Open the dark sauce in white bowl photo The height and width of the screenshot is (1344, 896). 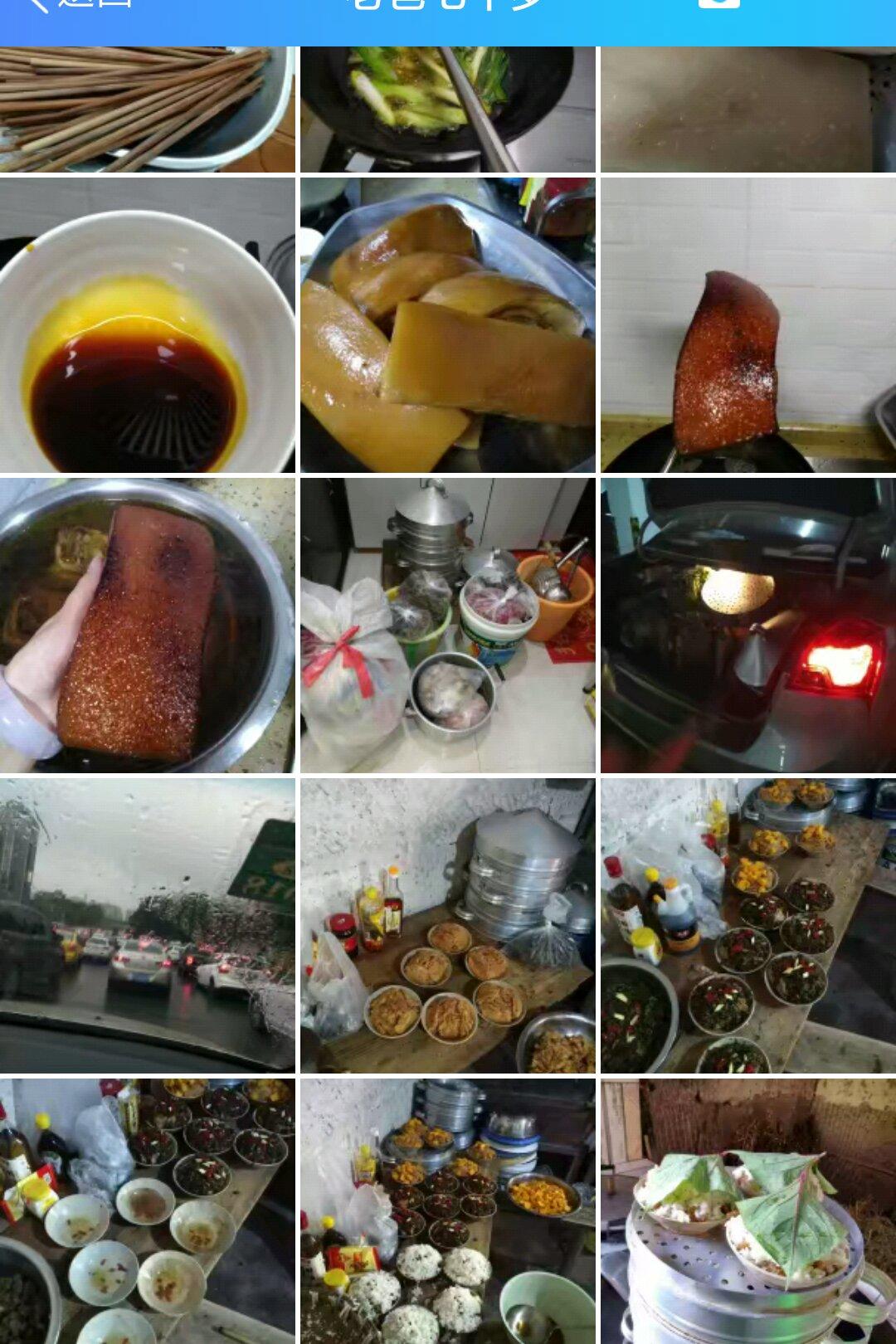tap(147, 325)
